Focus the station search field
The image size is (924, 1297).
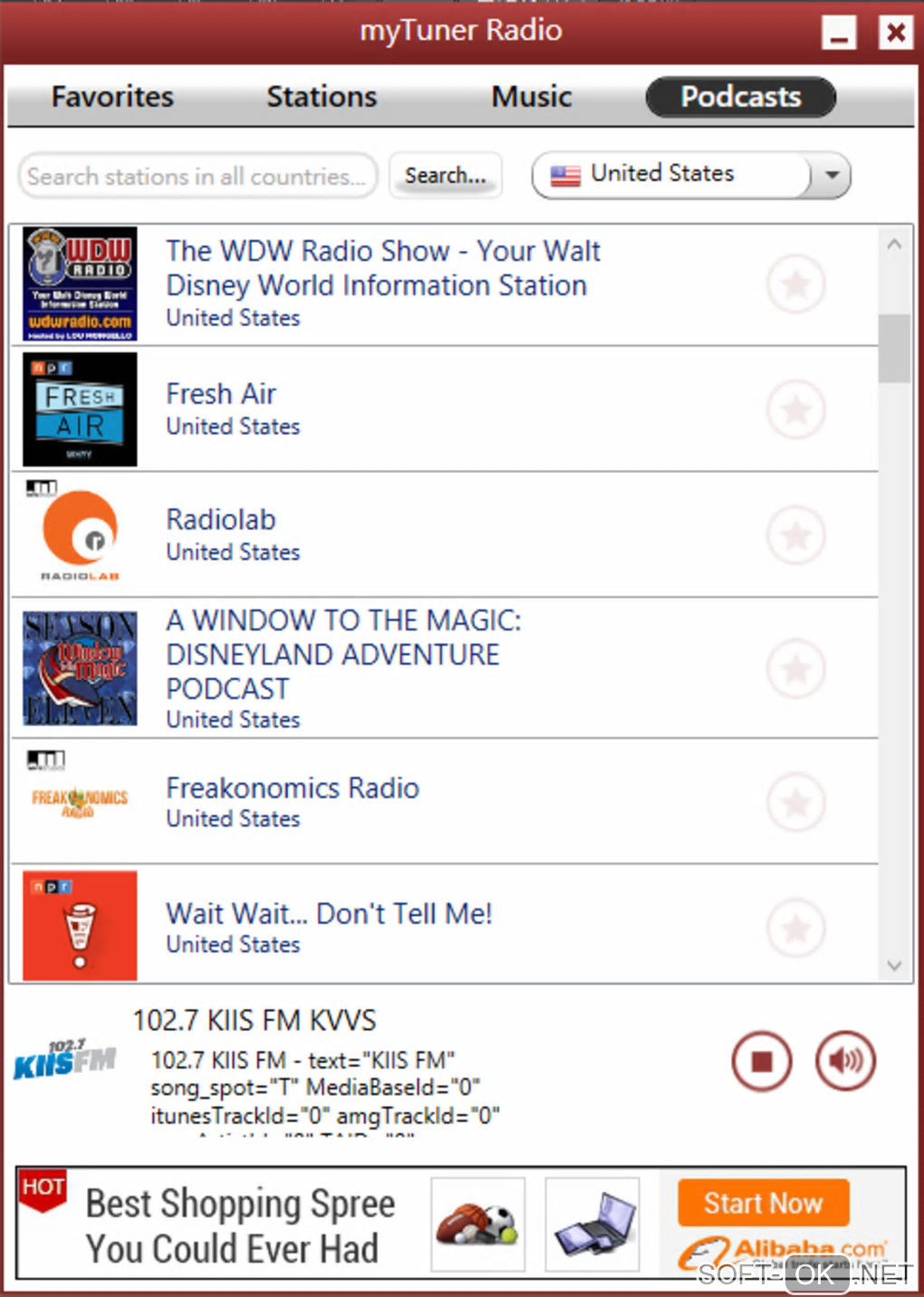196,176
